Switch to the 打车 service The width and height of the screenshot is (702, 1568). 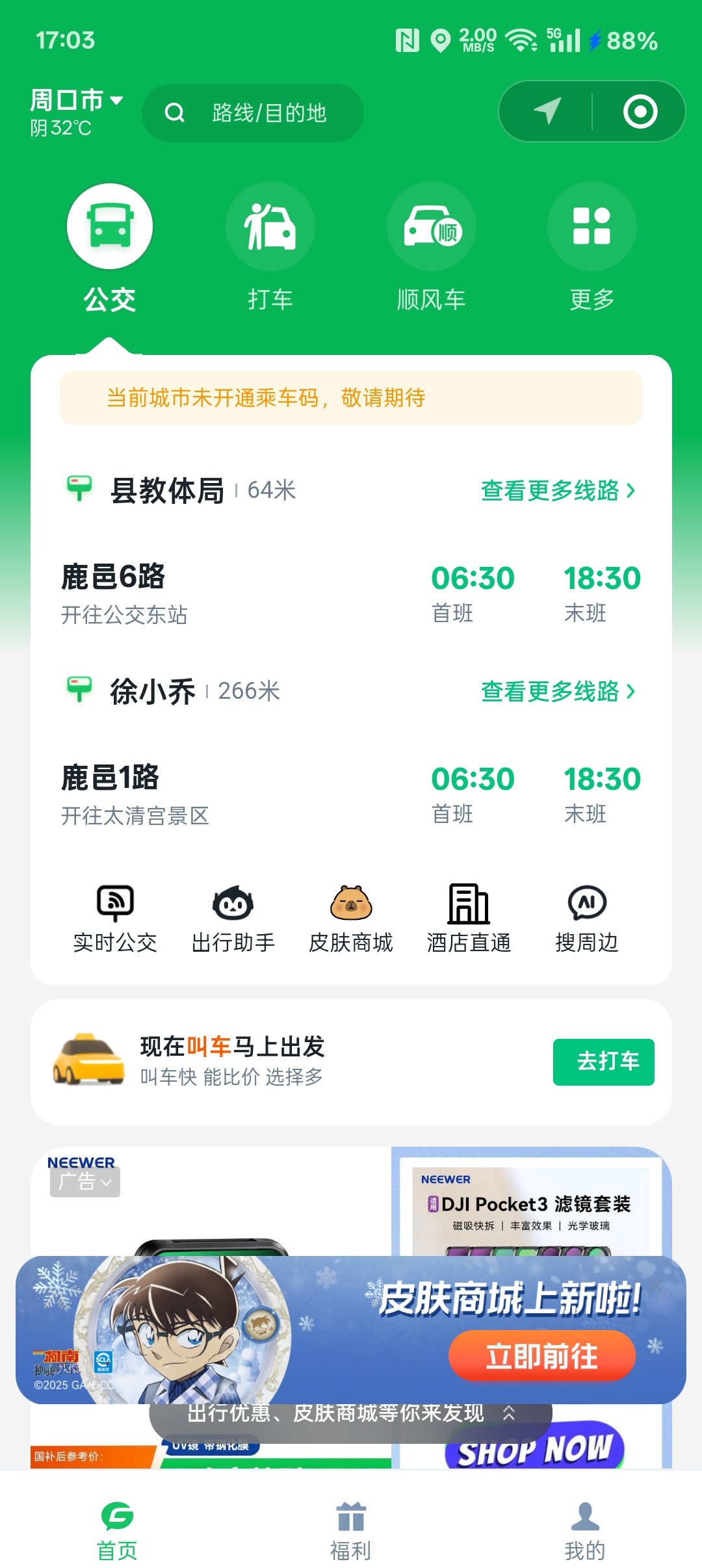click(270, 248)
